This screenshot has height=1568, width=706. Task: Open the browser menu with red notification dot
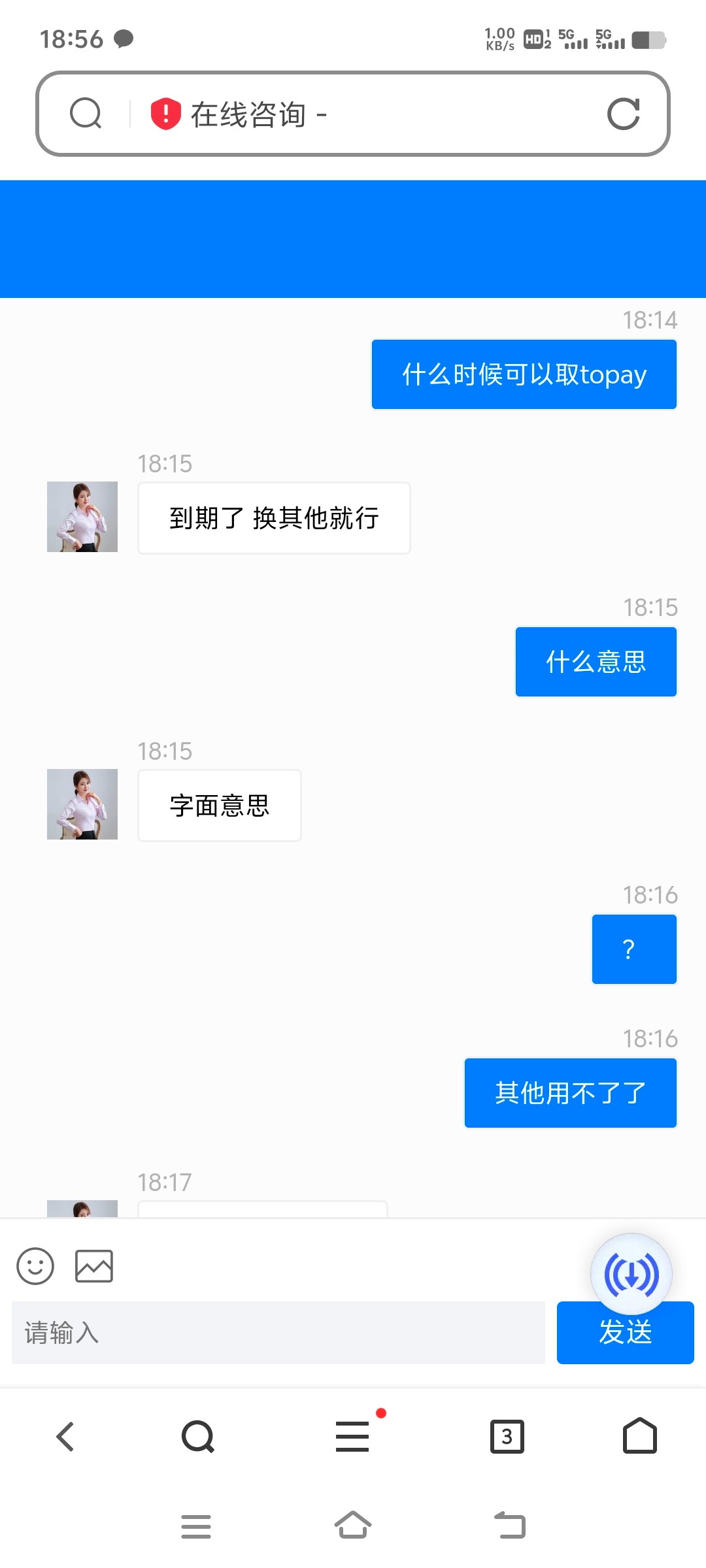[x=353, y=1436]
